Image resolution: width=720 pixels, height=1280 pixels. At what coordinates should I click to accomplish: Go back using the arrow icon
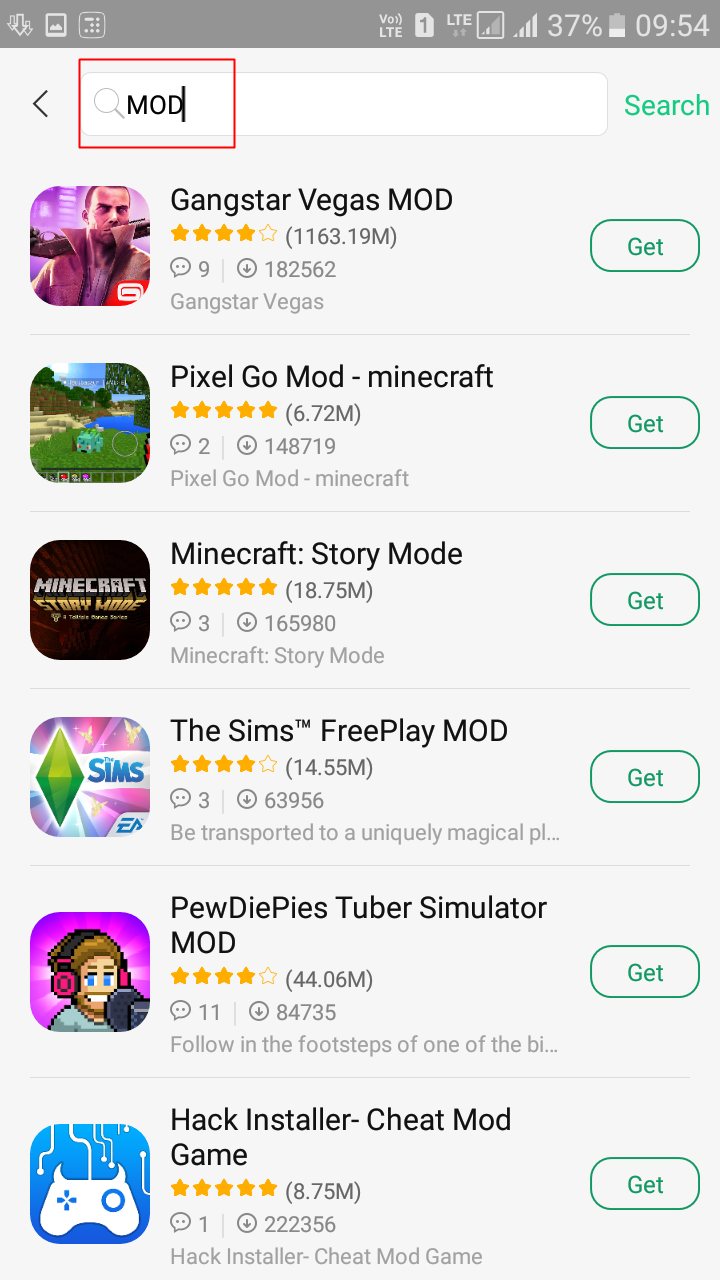pos(41,104)
